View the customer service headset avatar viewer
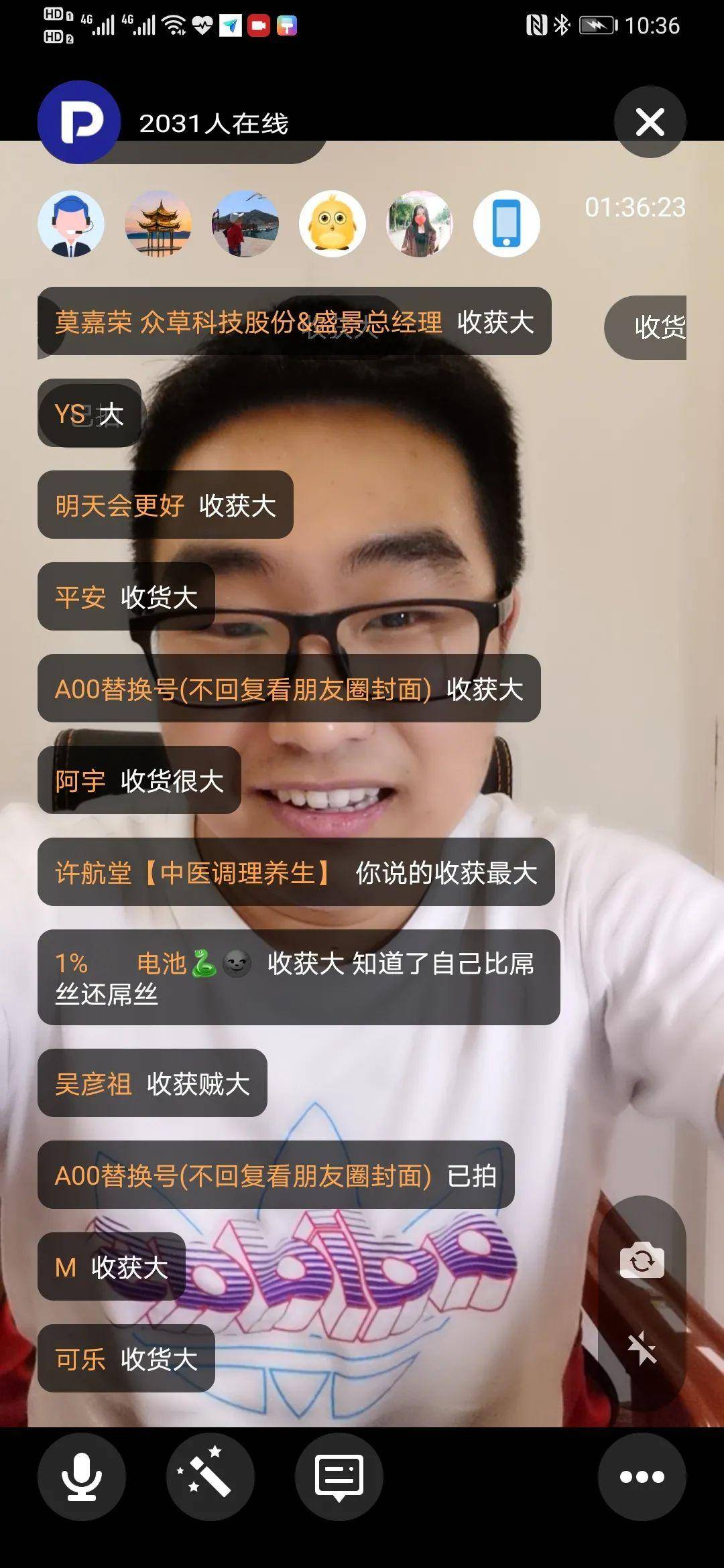The width and height of the screenshot is (724, 1568). click(71, 224)
